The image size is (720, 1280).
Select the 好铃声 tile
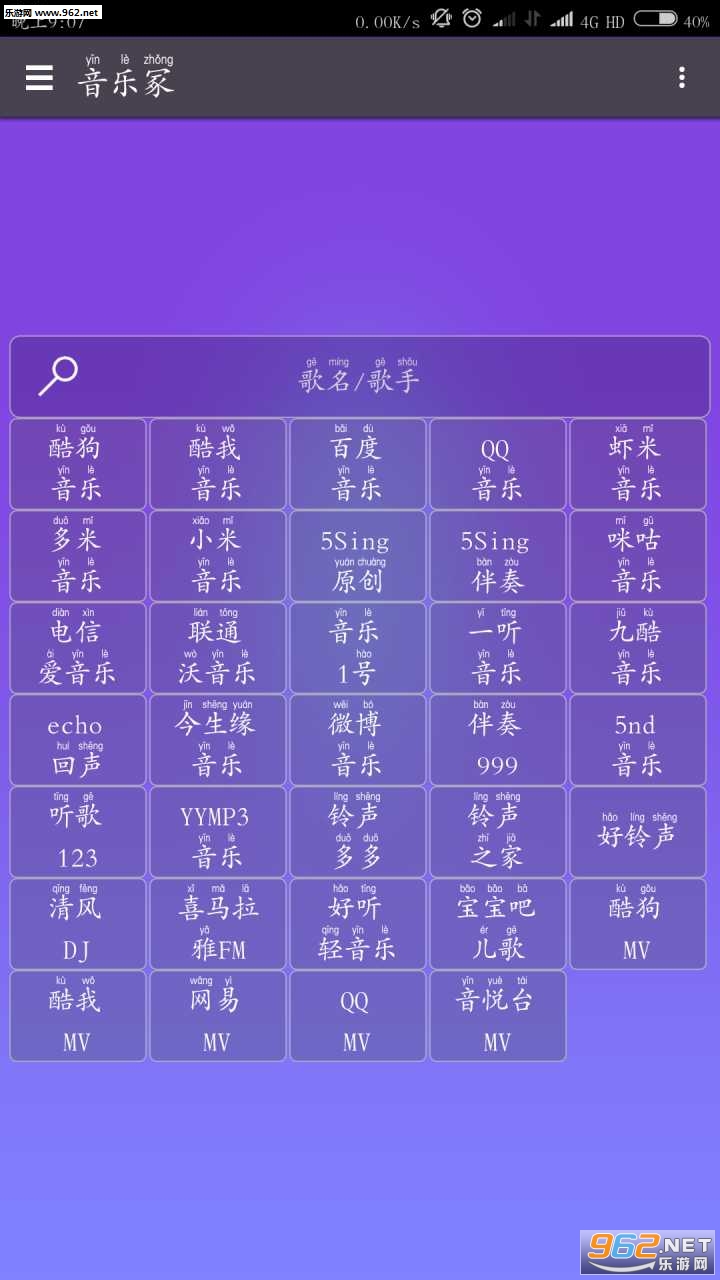click(x=638, y=832)
